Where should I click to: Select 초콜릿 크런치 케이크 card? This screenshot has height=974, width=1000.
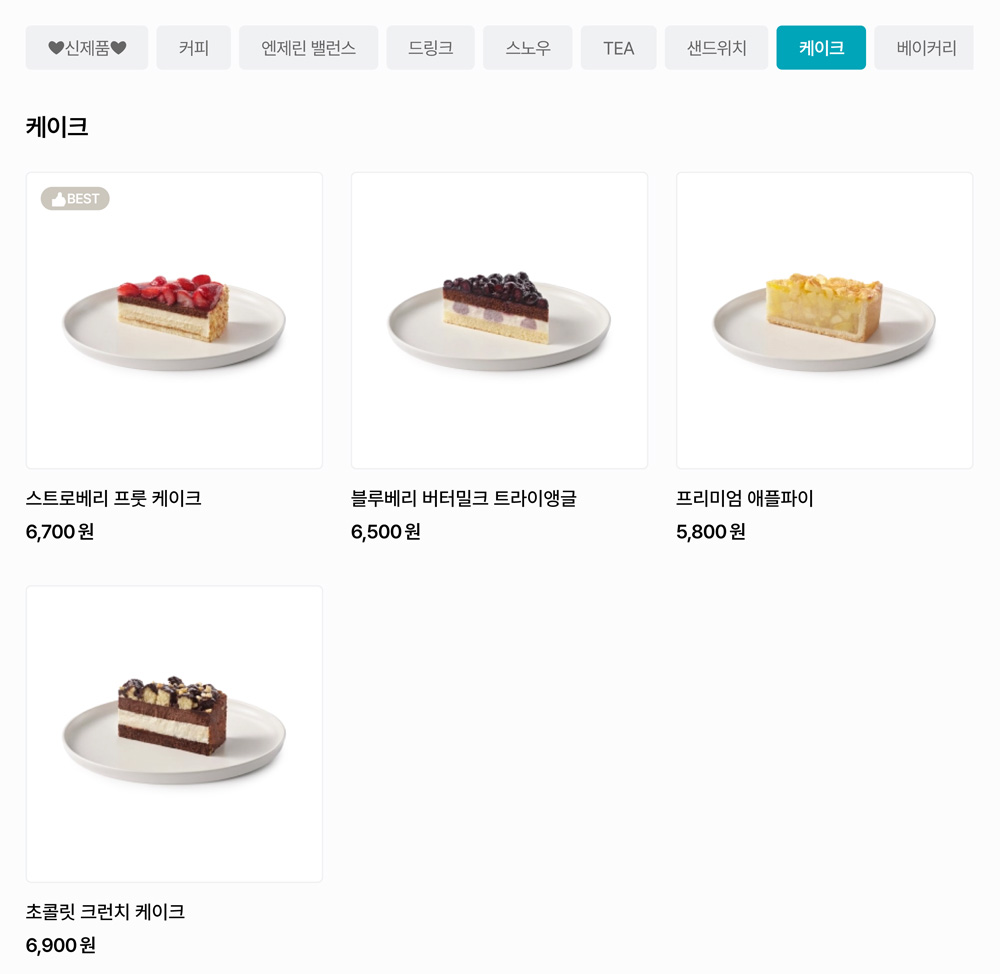tap(174, 733)
